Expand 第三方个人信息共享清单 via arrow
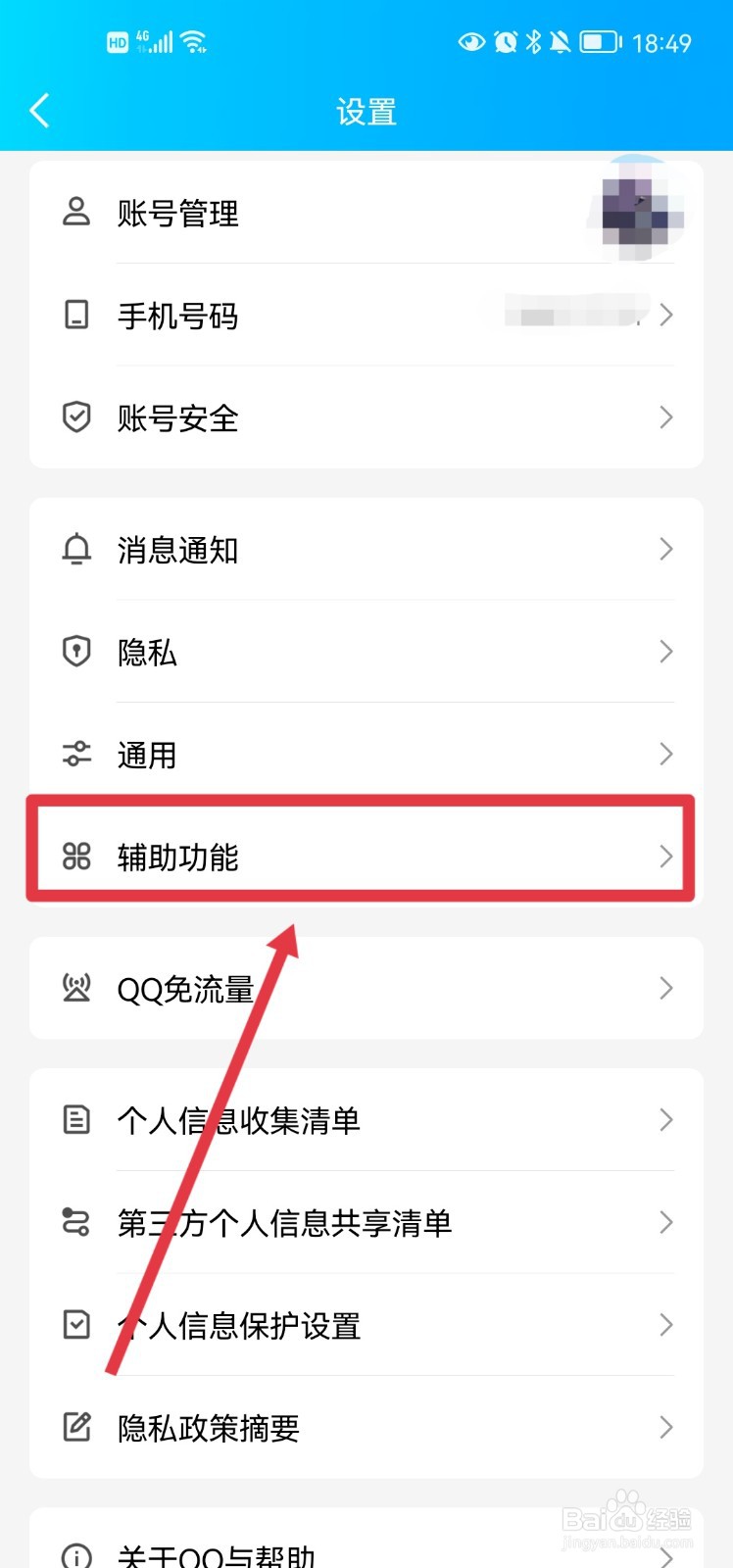 (666, 1223)
